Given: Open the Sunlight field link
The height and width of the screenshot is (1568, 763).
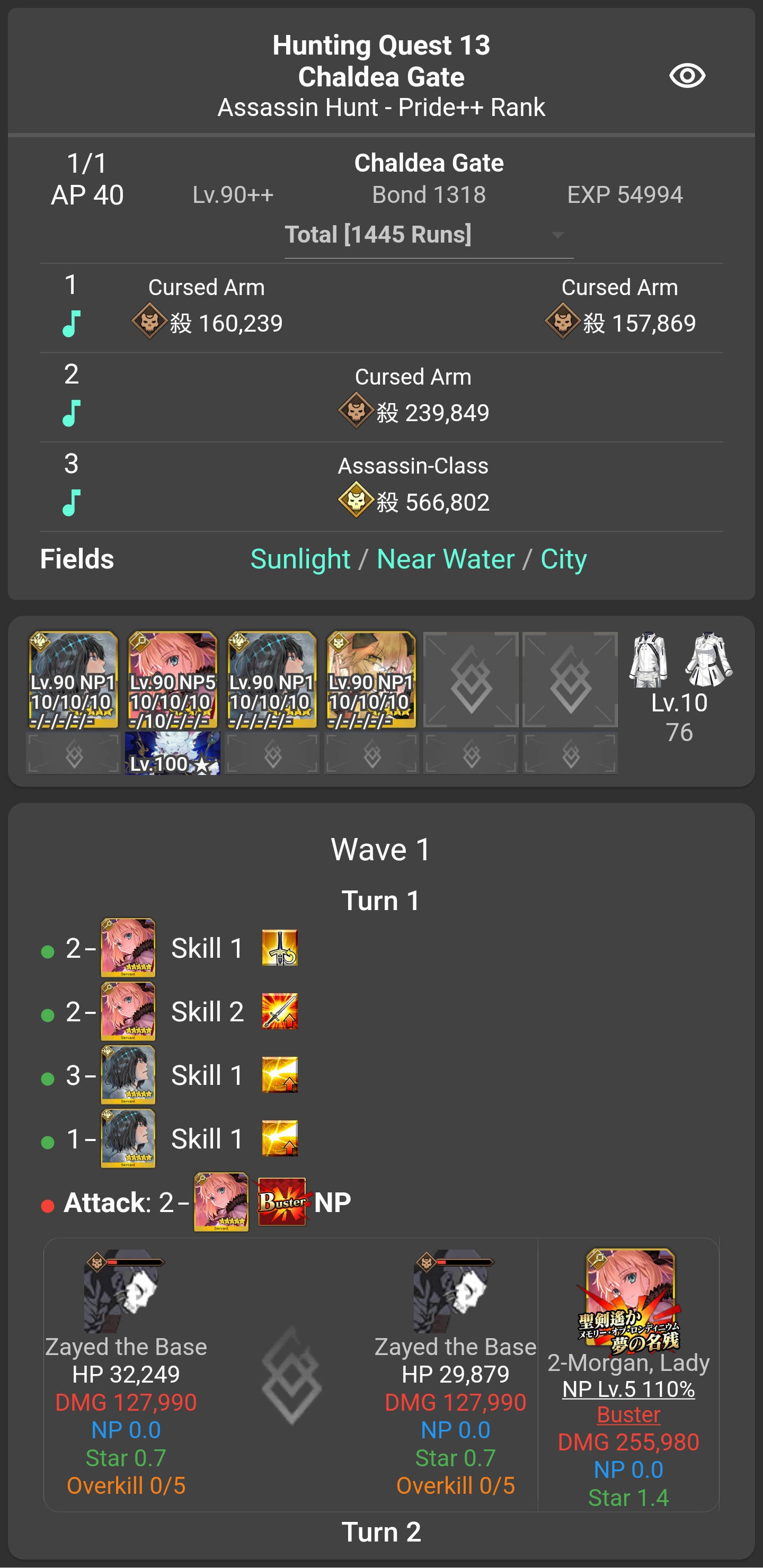Looking at the screenshot, I should (x=300, y=559).
